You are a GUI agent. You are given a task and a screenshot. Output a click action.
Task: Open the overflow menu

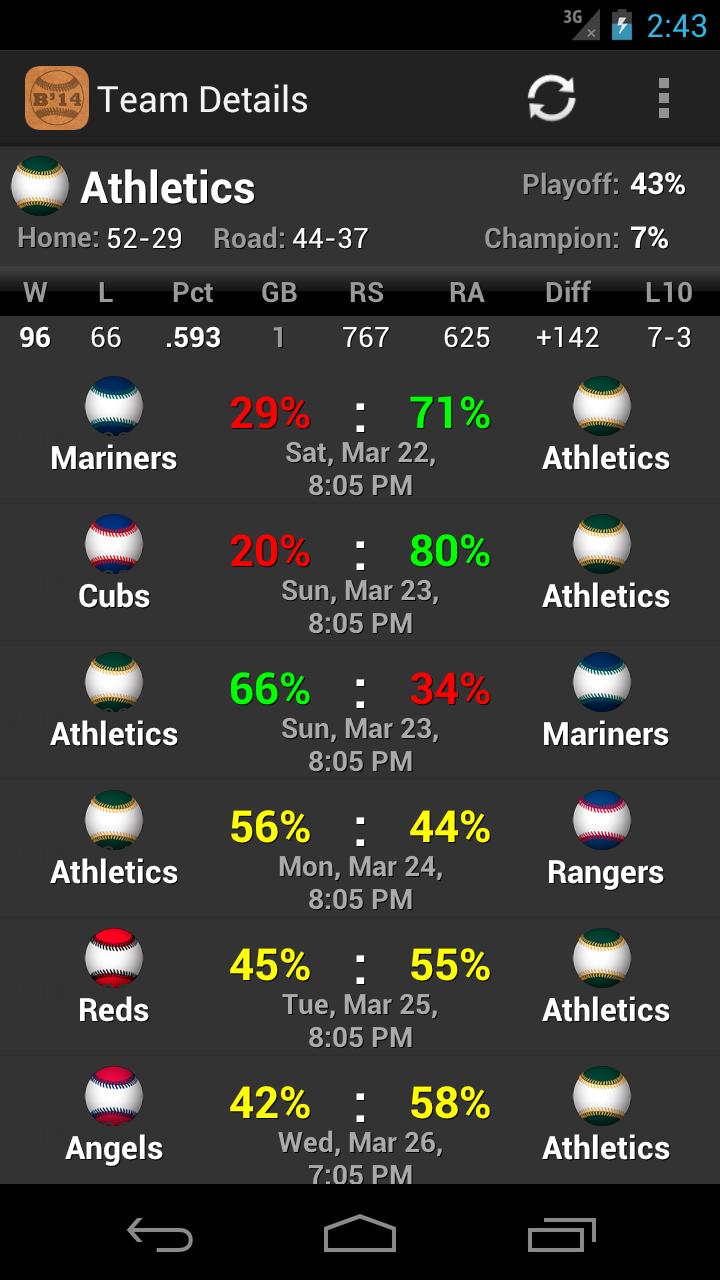coord(663,99)
